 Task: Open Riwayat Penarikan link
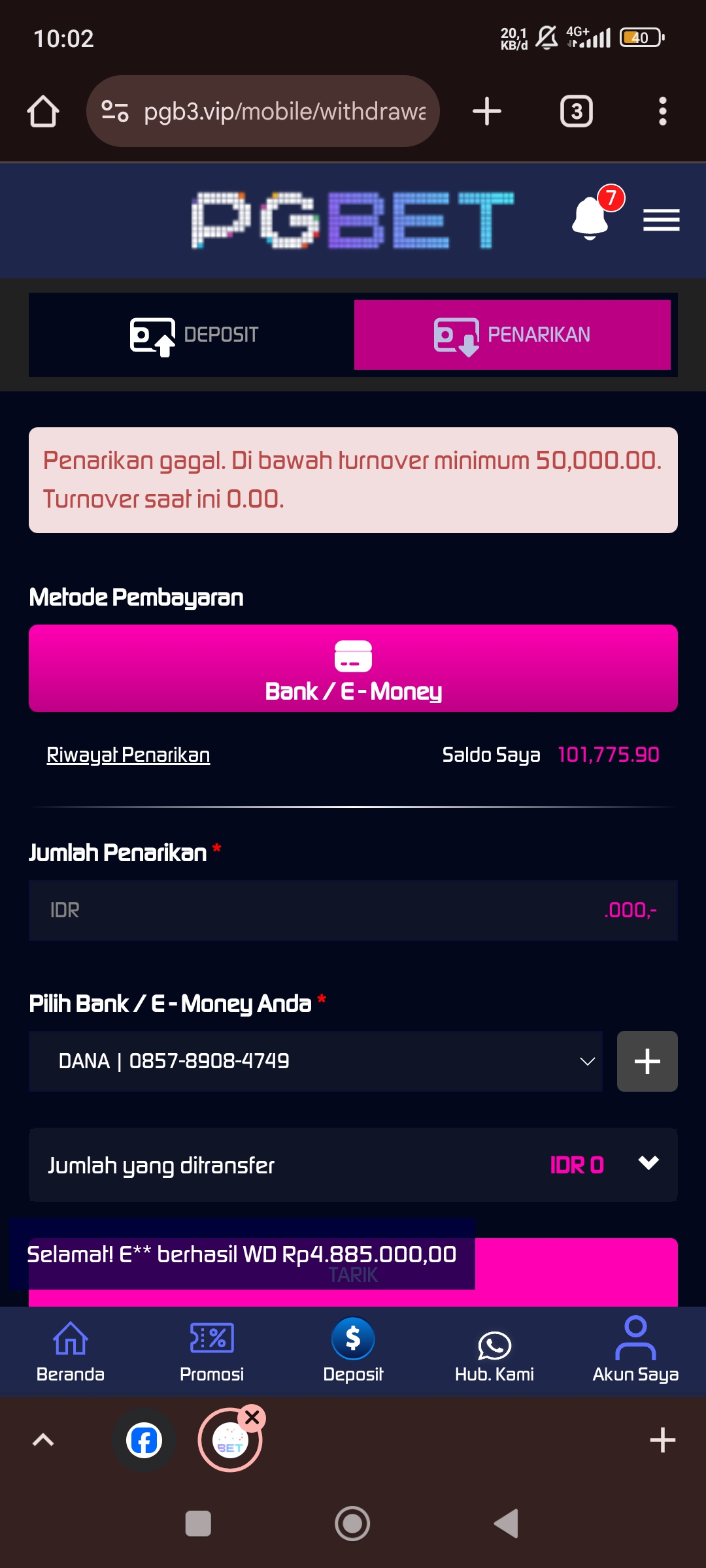(128, 755)
